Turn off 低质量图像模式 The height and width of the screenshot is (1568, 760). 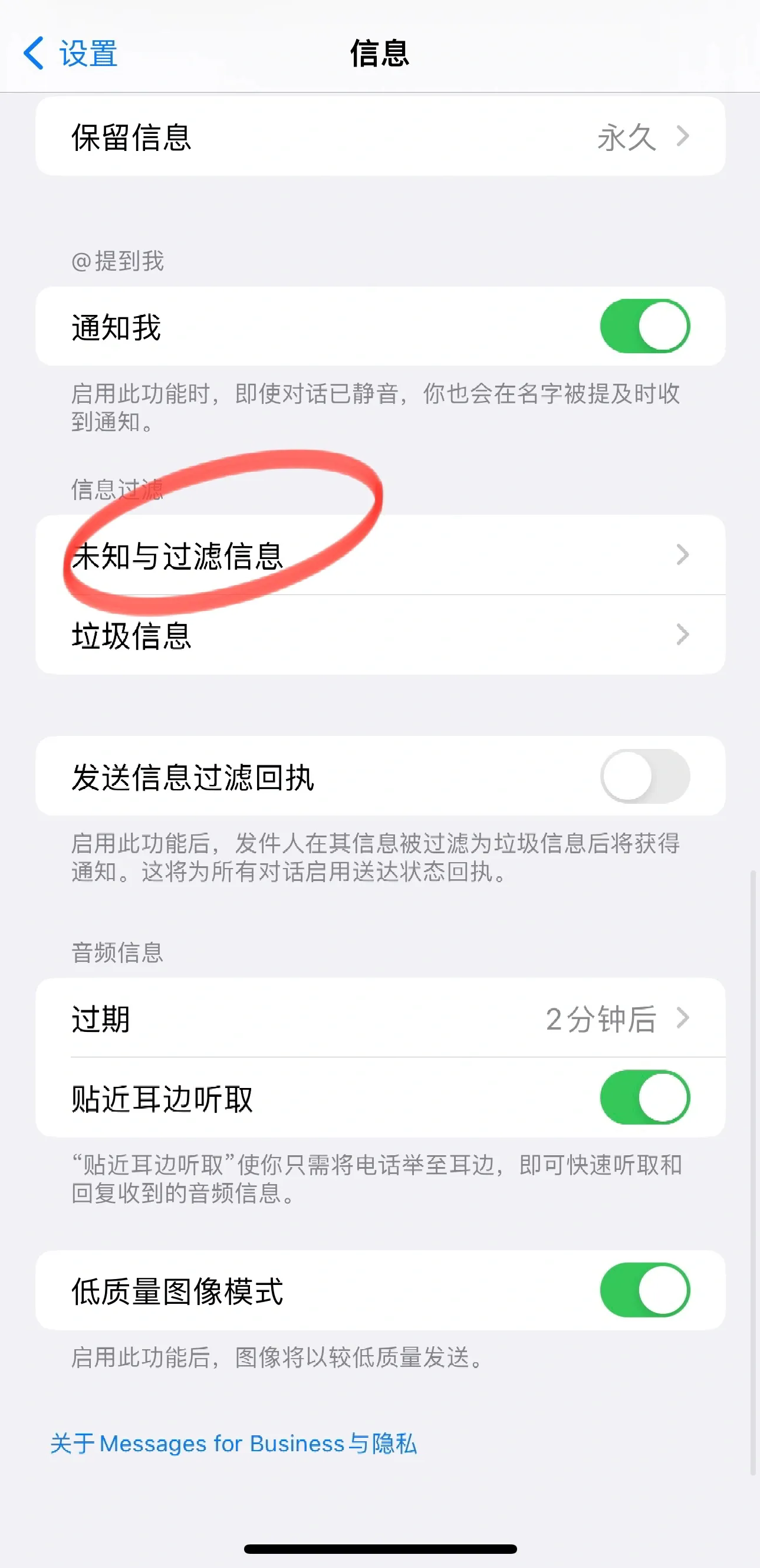(644, 1290)
